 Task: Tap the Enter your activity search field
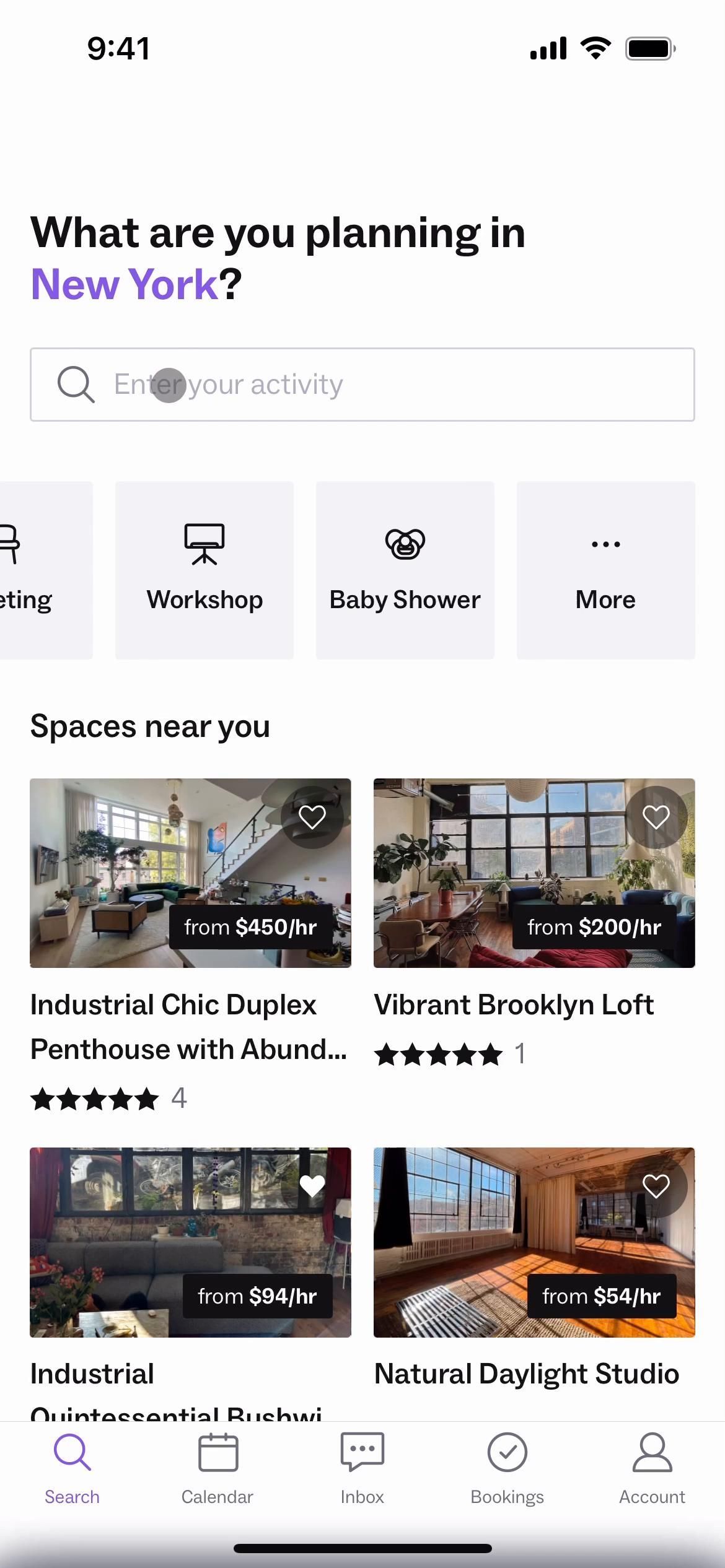362,385
